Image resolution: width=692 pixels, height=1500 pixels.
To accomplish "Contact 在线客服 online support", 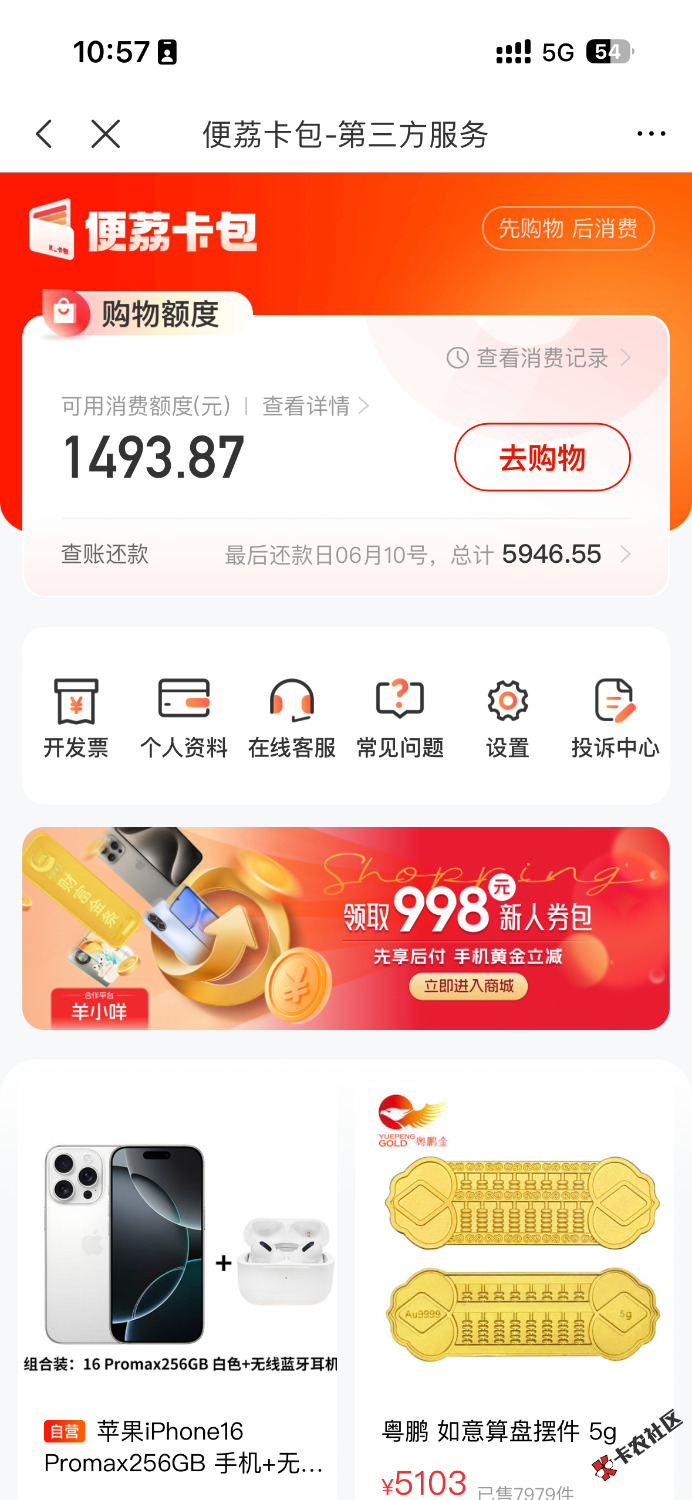I will click(x=292, y=718).
